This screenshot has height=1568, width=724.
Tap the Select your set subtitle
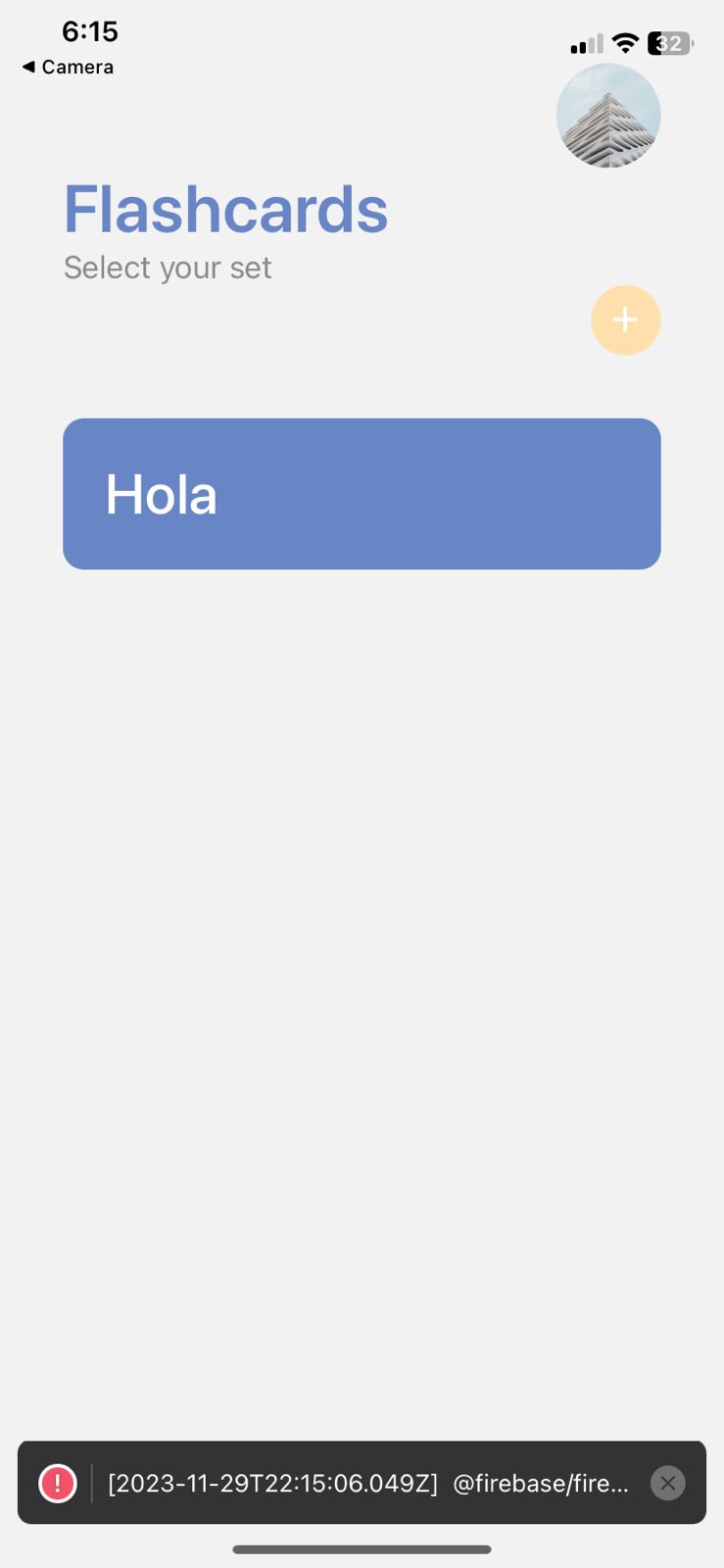pyautogui.click(x=167, y=267)
